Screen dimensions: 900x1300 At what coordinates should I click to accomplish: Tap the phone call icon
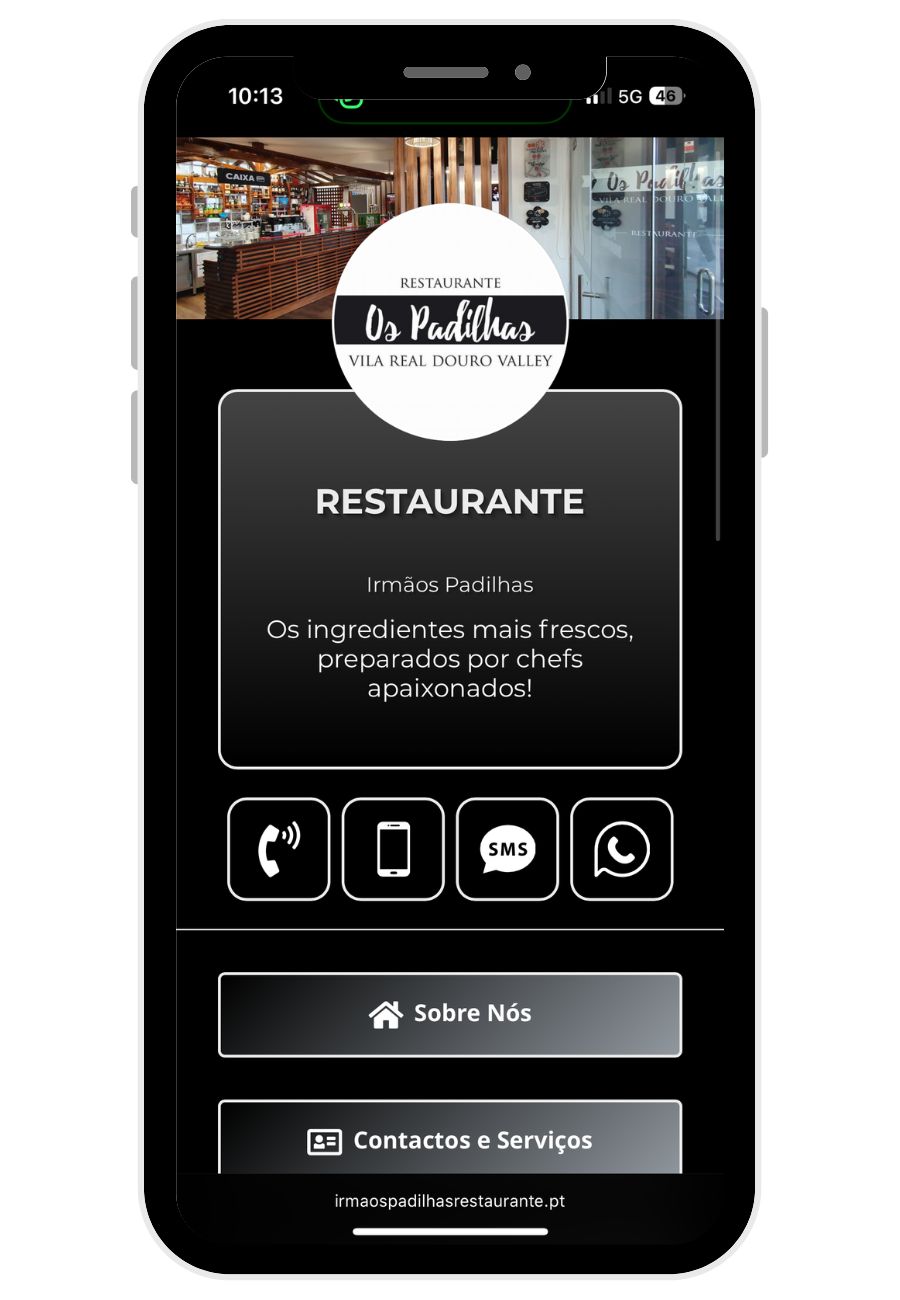[278, 850]
